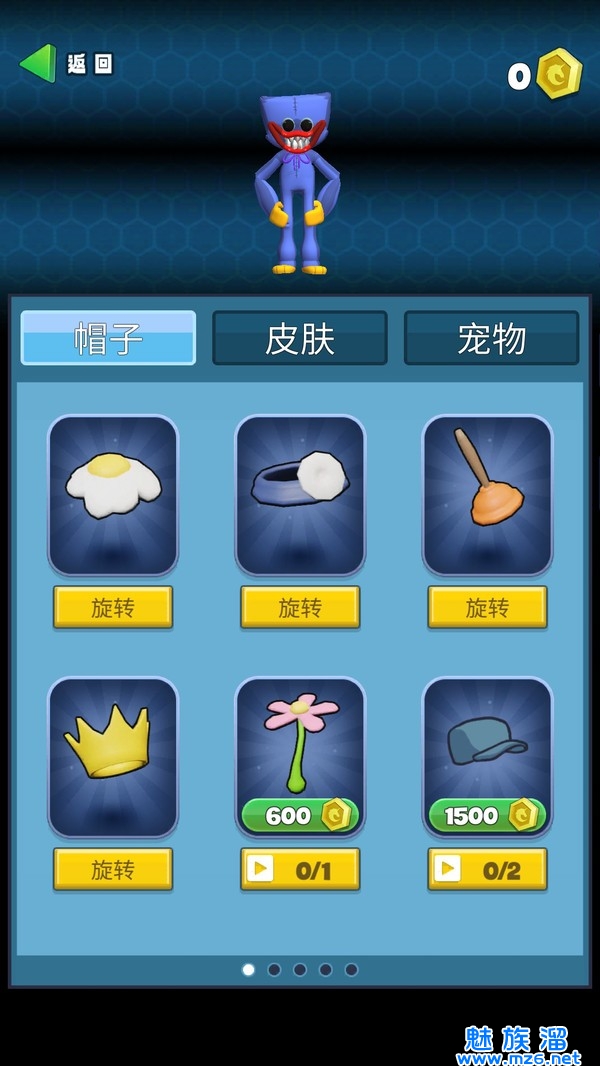Select the fried egg hat card
The width and height of the screenshot is (600, 1066).
click(x=113, y=494)
